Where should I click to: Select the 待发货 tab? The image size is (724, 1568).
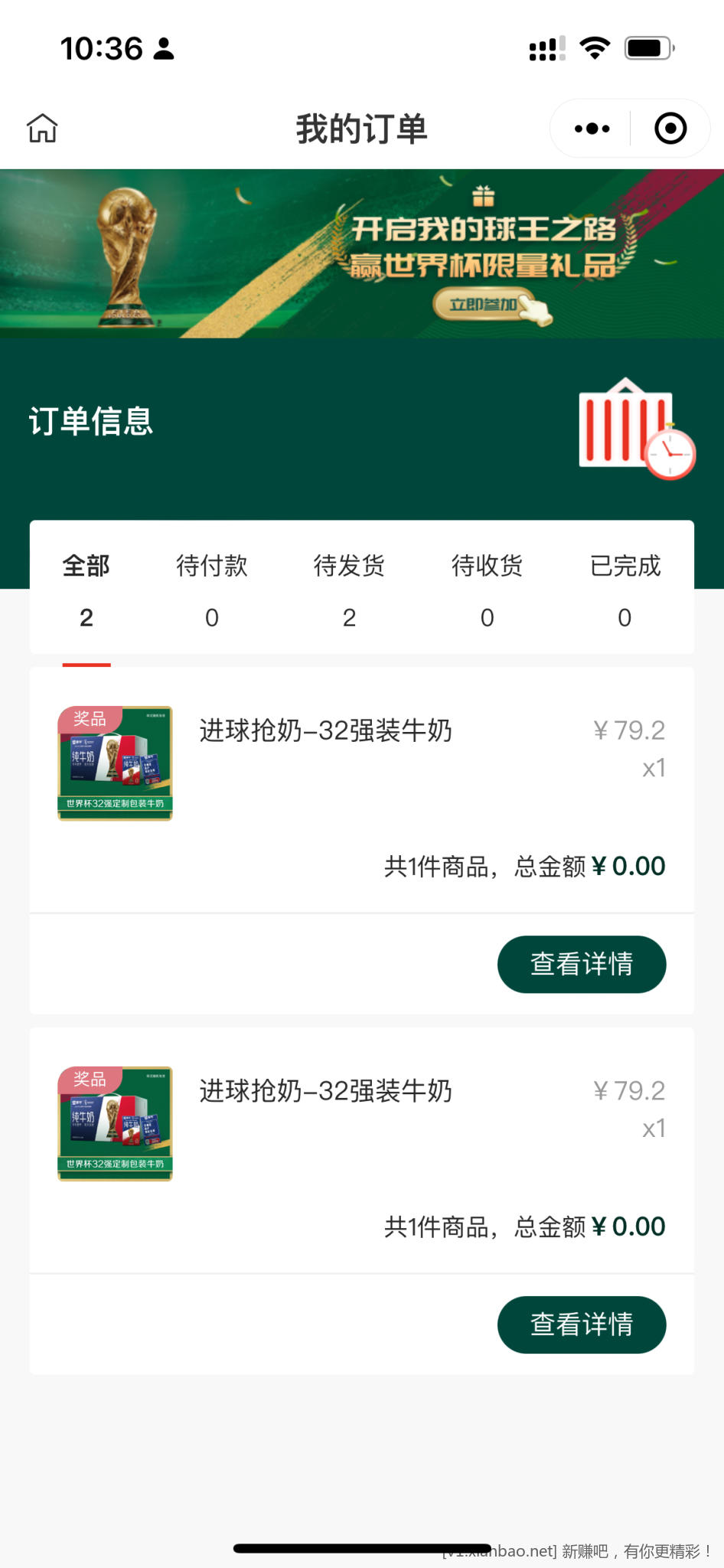pyautogui.click(x=349, y=590)
